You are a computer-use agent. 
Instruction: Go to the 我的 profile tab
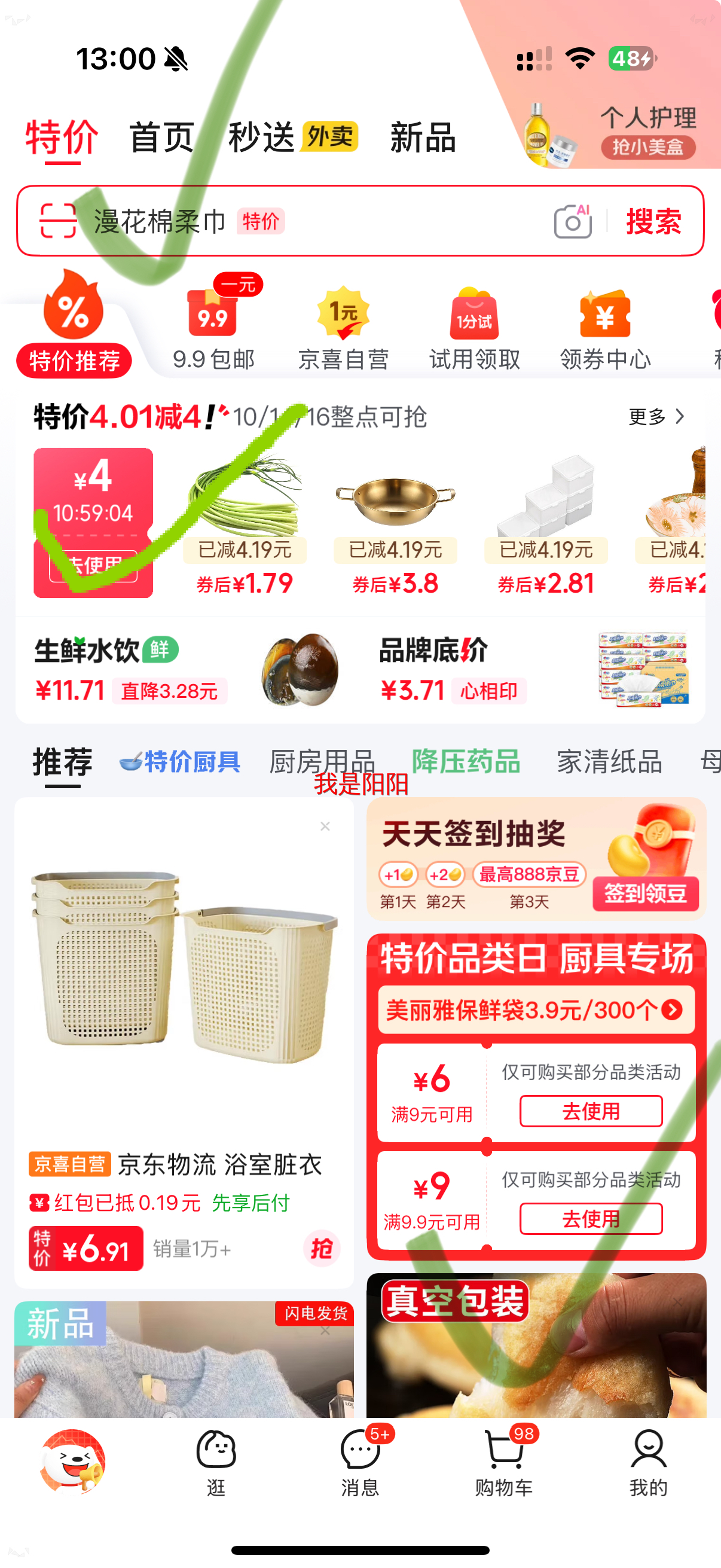(648, 1462)
